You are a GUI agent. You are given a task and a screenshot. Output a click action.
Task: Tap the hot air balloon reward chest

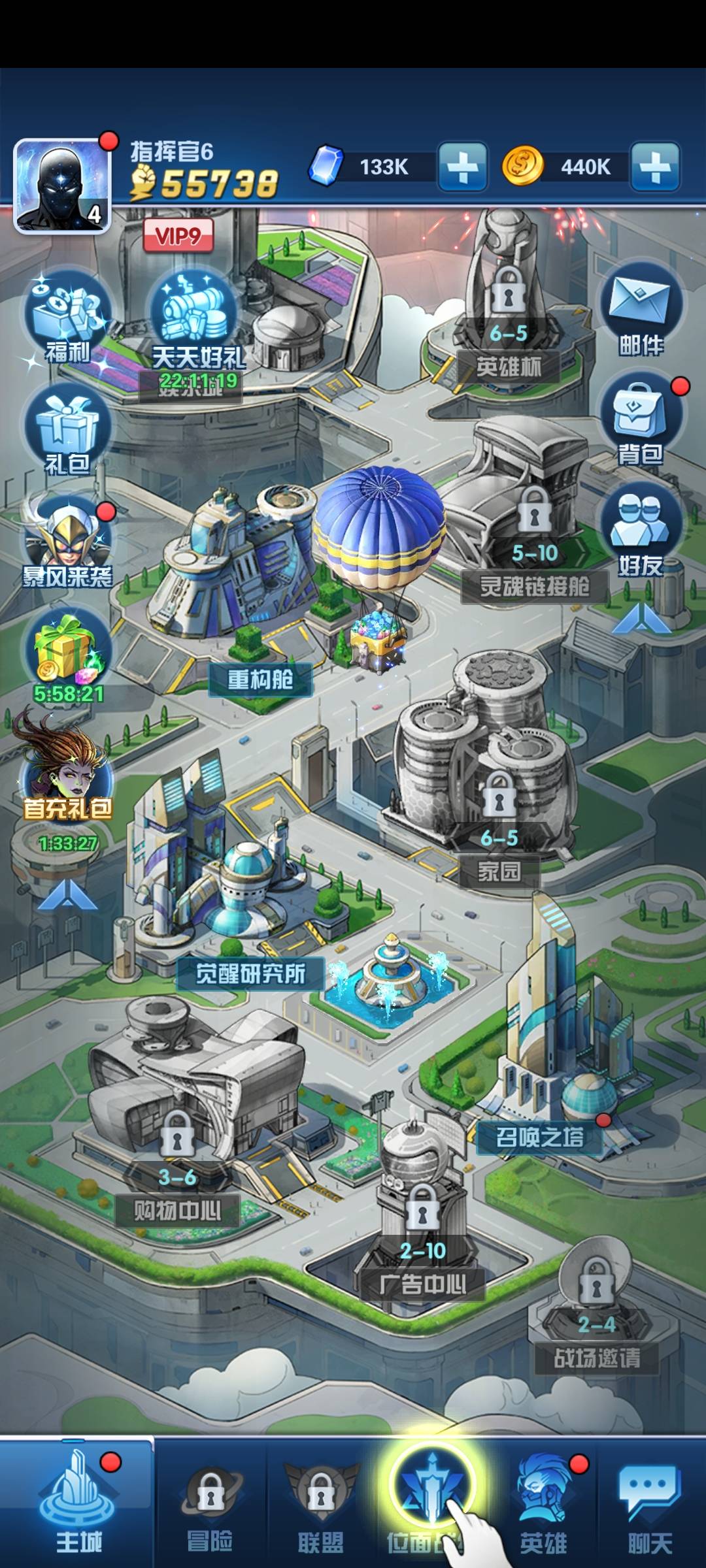pos(379,644)
